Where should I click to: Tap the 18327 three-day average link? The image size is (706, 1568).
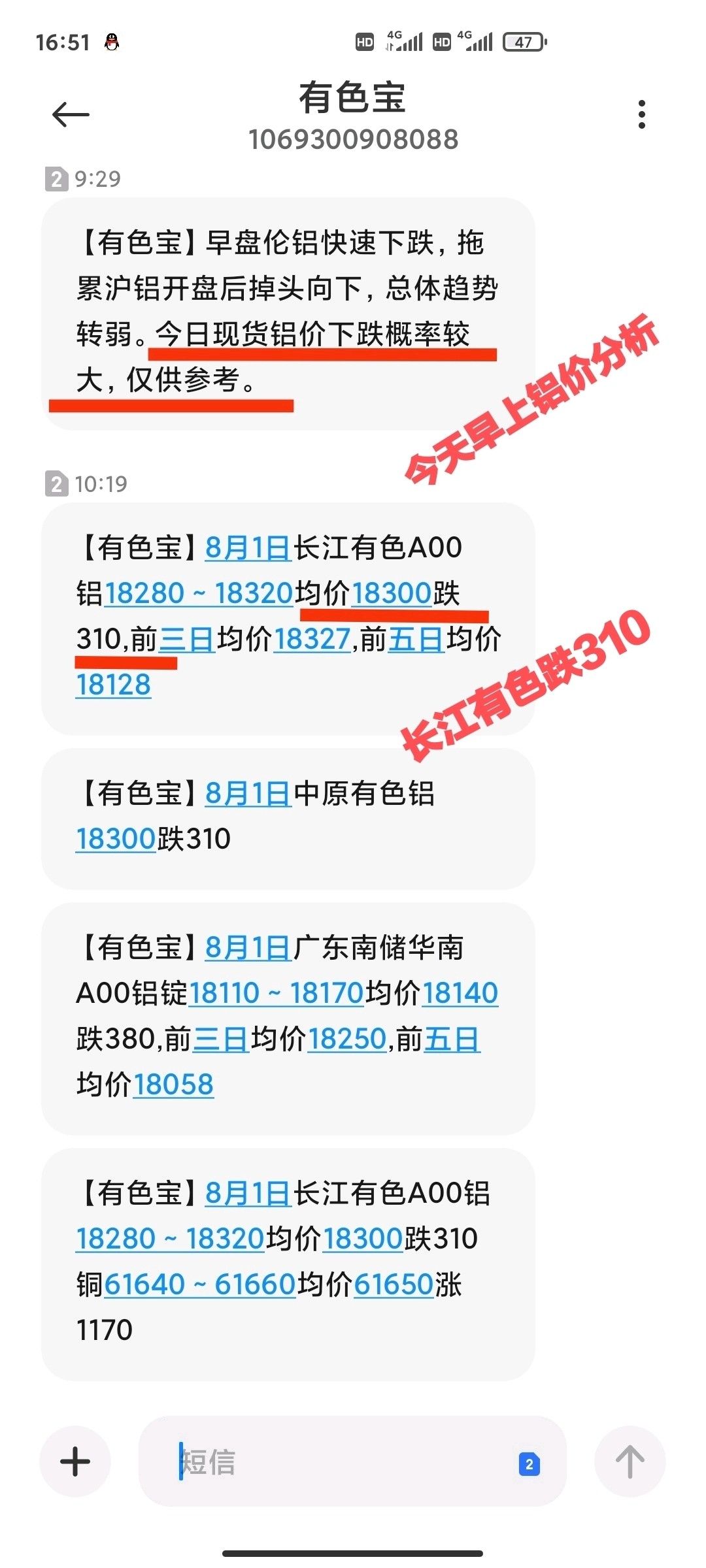tap(312, 639)
